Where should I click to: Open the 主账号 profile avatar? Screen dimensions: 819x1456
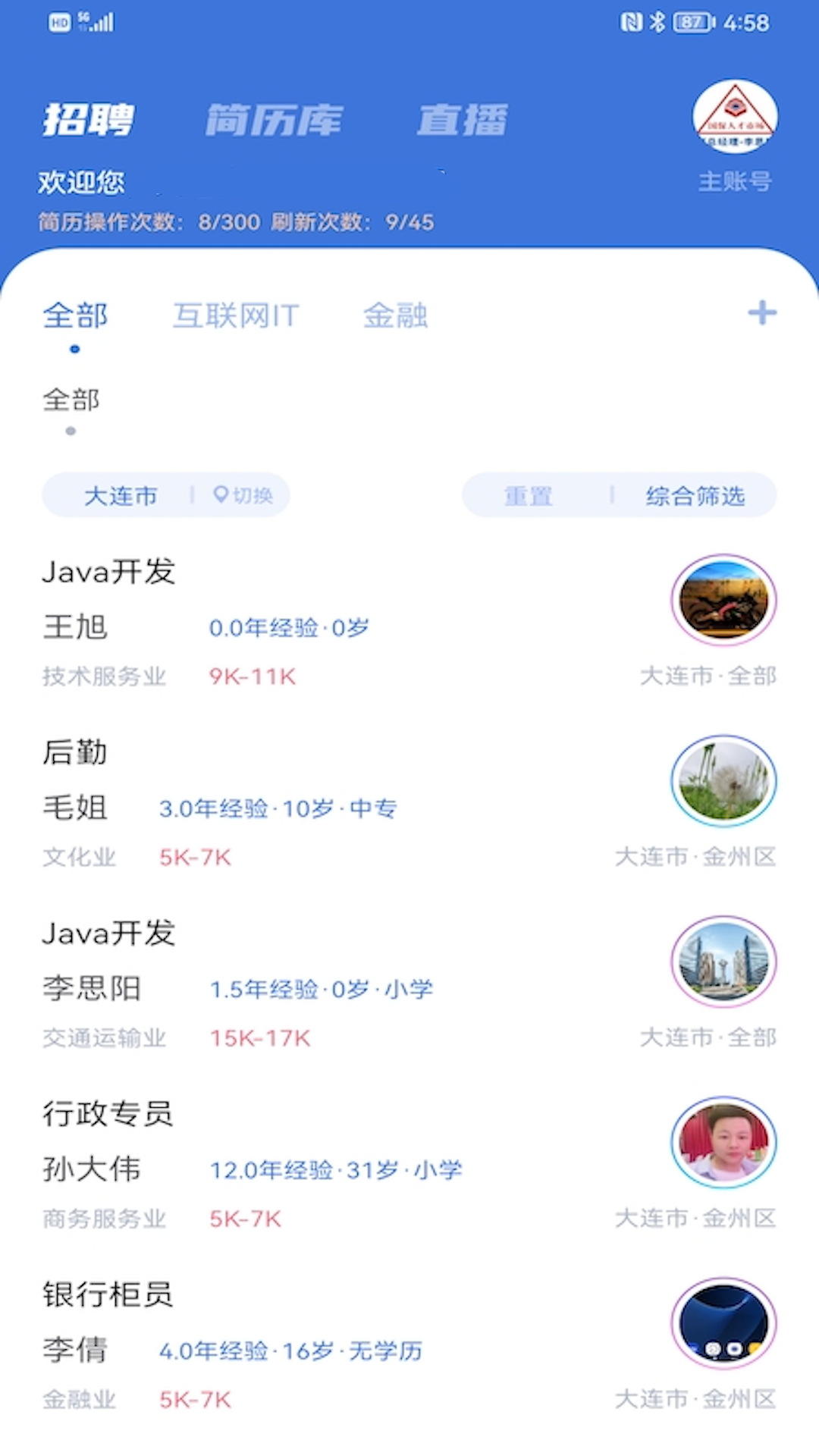734,118
